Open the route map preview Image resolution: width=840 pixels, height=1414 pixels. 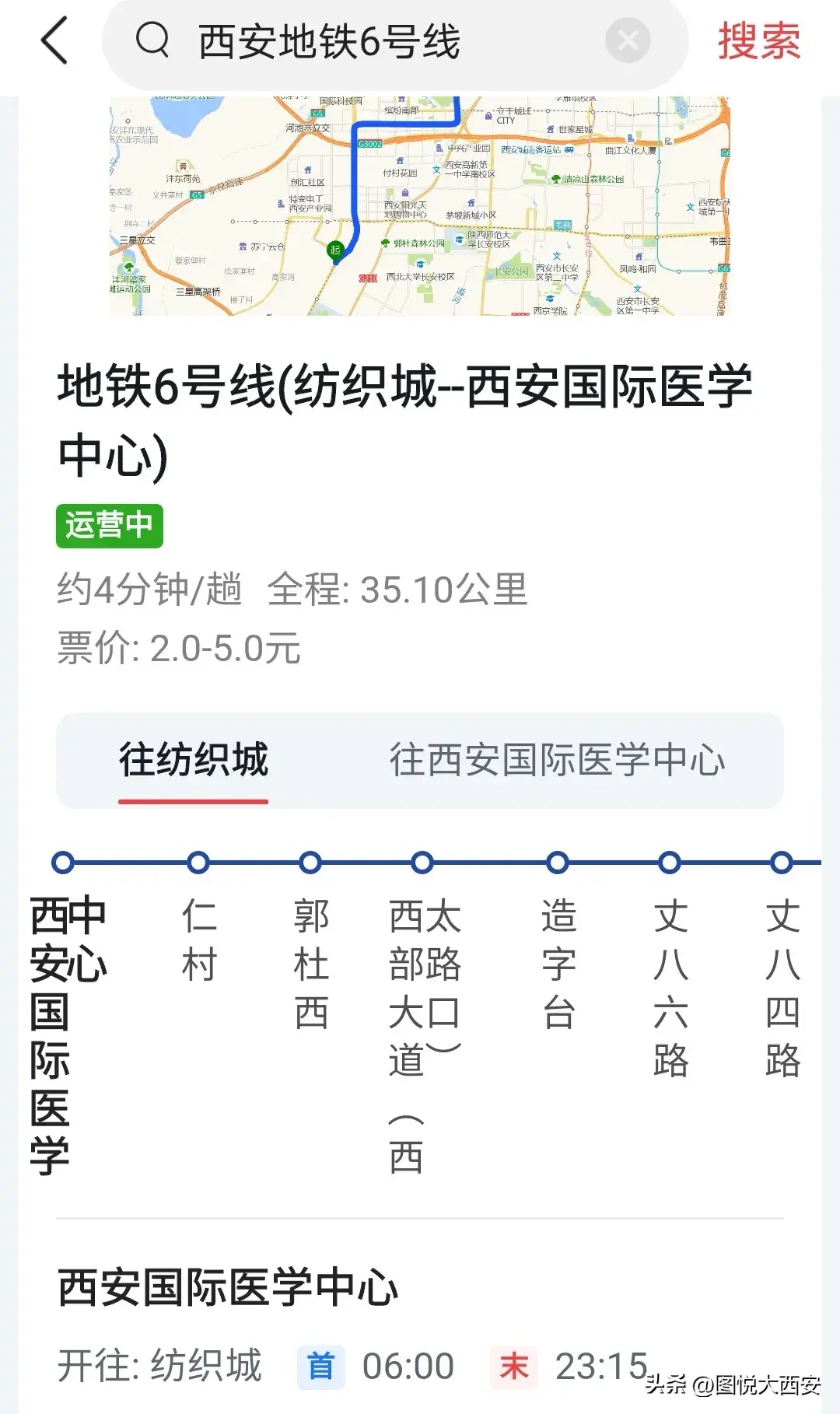(x=420, y=206)
